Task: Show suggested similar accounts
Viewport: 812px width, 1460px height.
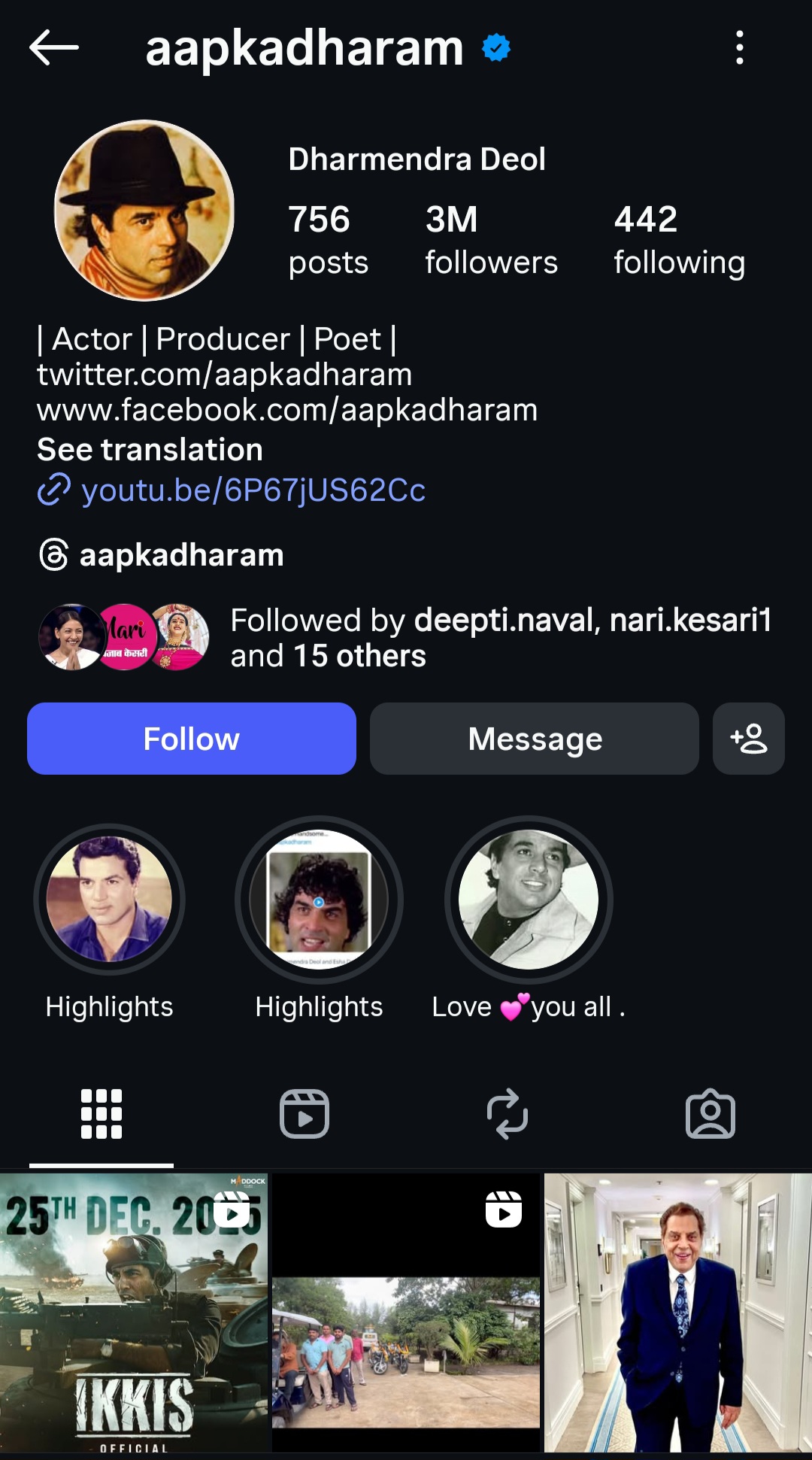Action: point(749,739)
